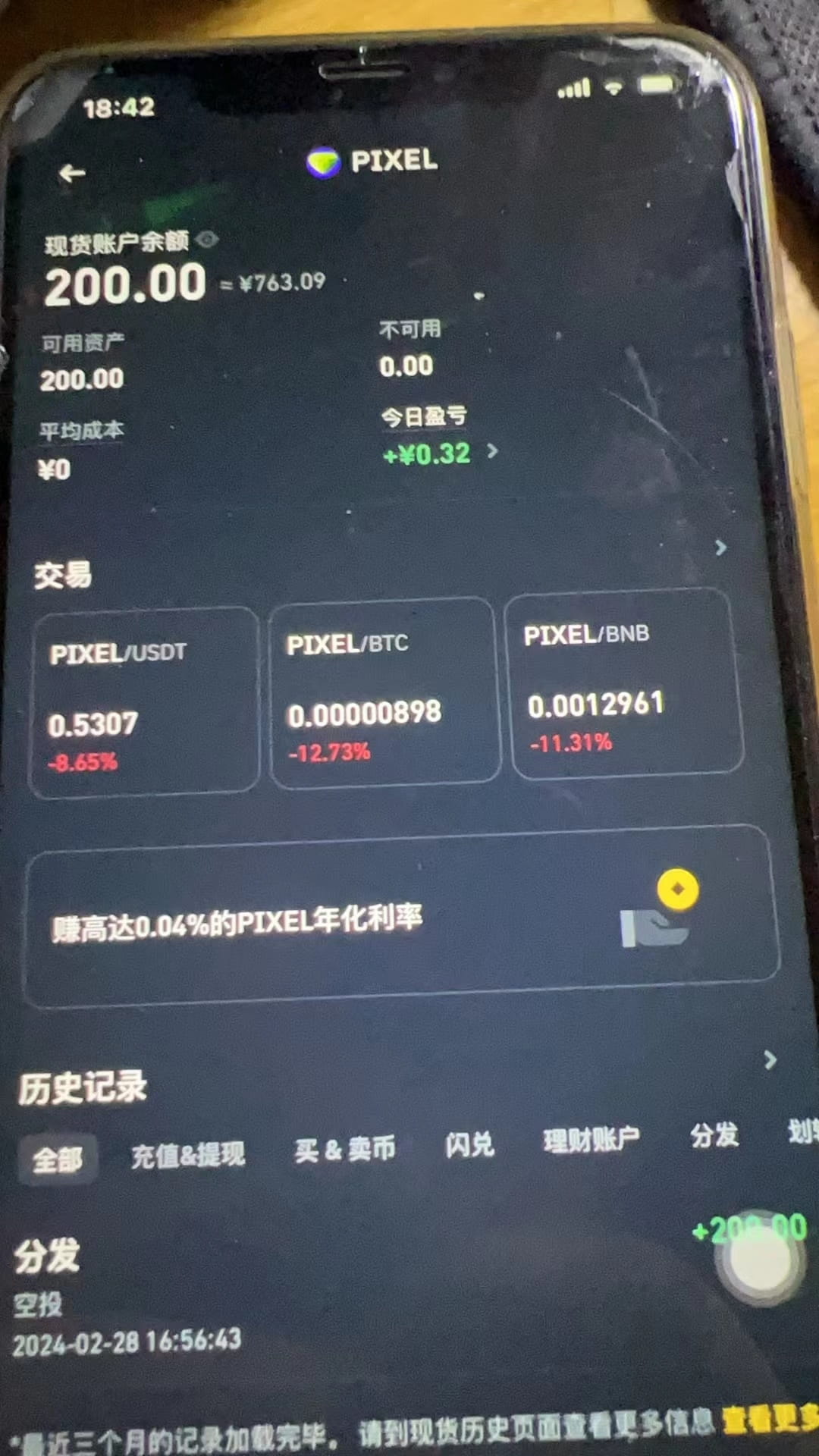Select the 全部 filter chip
Image resolution: width=819 pixels, height=1456 pixels.
[59, 1158]
